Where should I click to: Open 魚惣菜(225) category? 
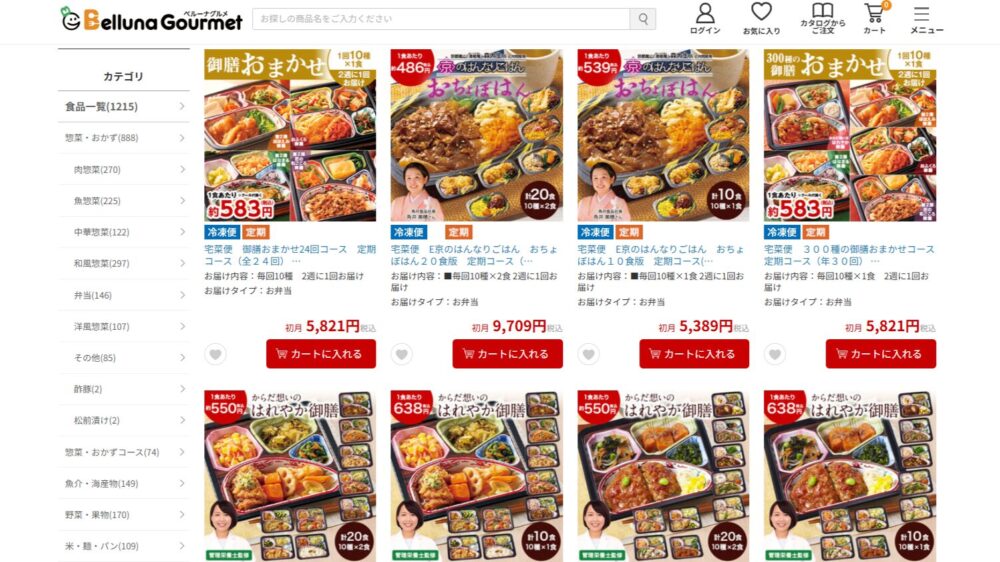[x=97, y=201]
